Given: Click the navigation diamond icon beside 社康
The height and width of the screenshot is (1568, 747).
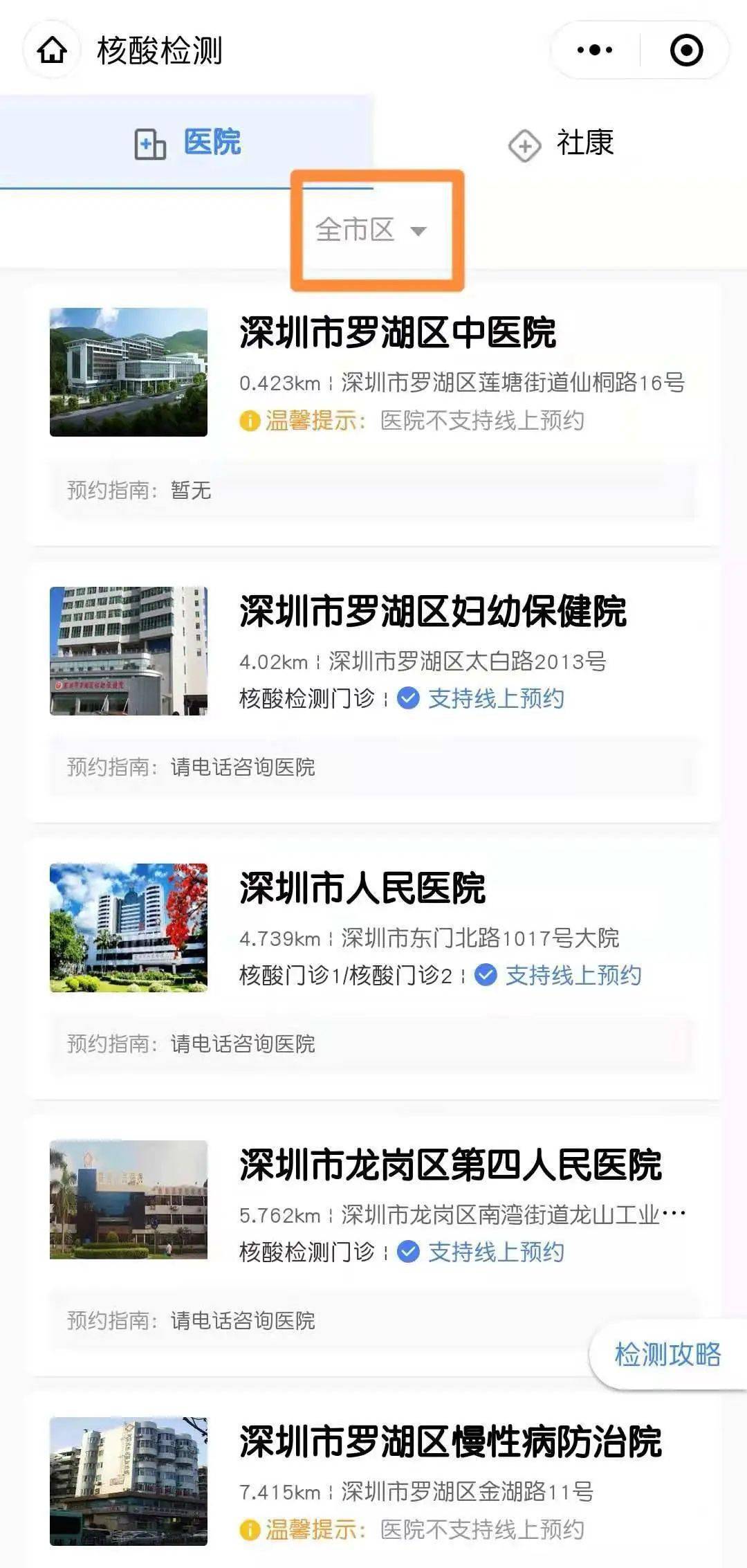Looking at the screenshot, I should (524, 142).
